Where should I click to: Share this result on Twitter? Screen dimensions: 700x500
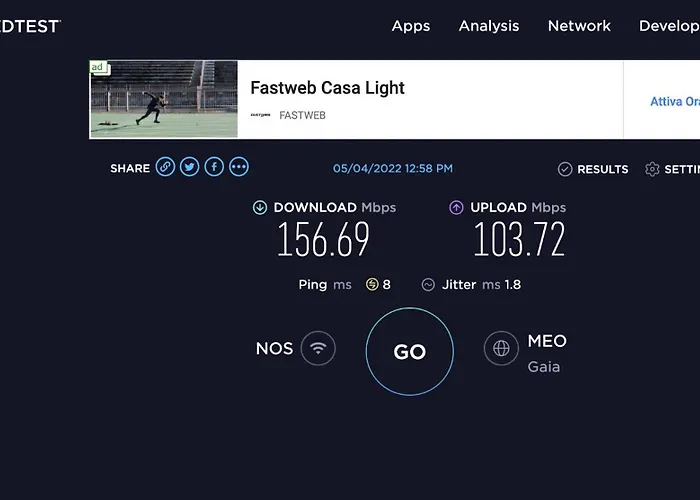coord(190,168)
